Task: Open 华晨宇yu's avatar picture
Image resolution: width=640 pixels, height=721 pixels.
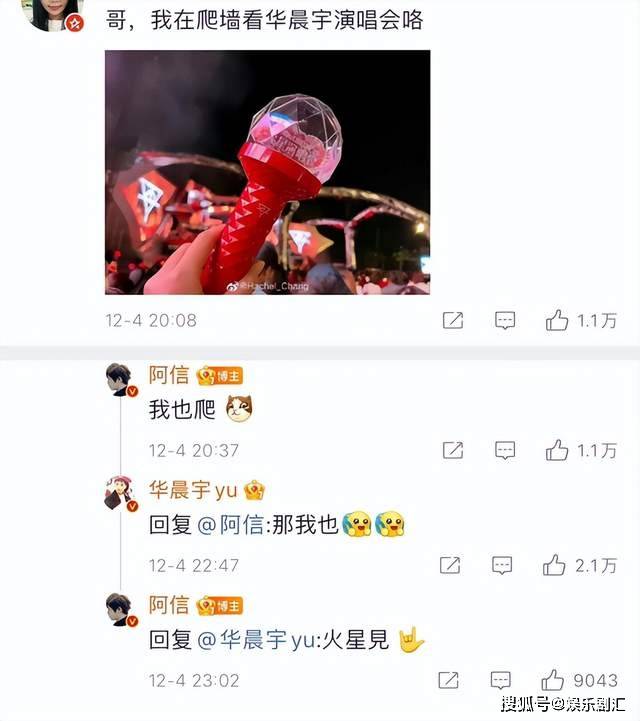Action: tap(122, 493)
